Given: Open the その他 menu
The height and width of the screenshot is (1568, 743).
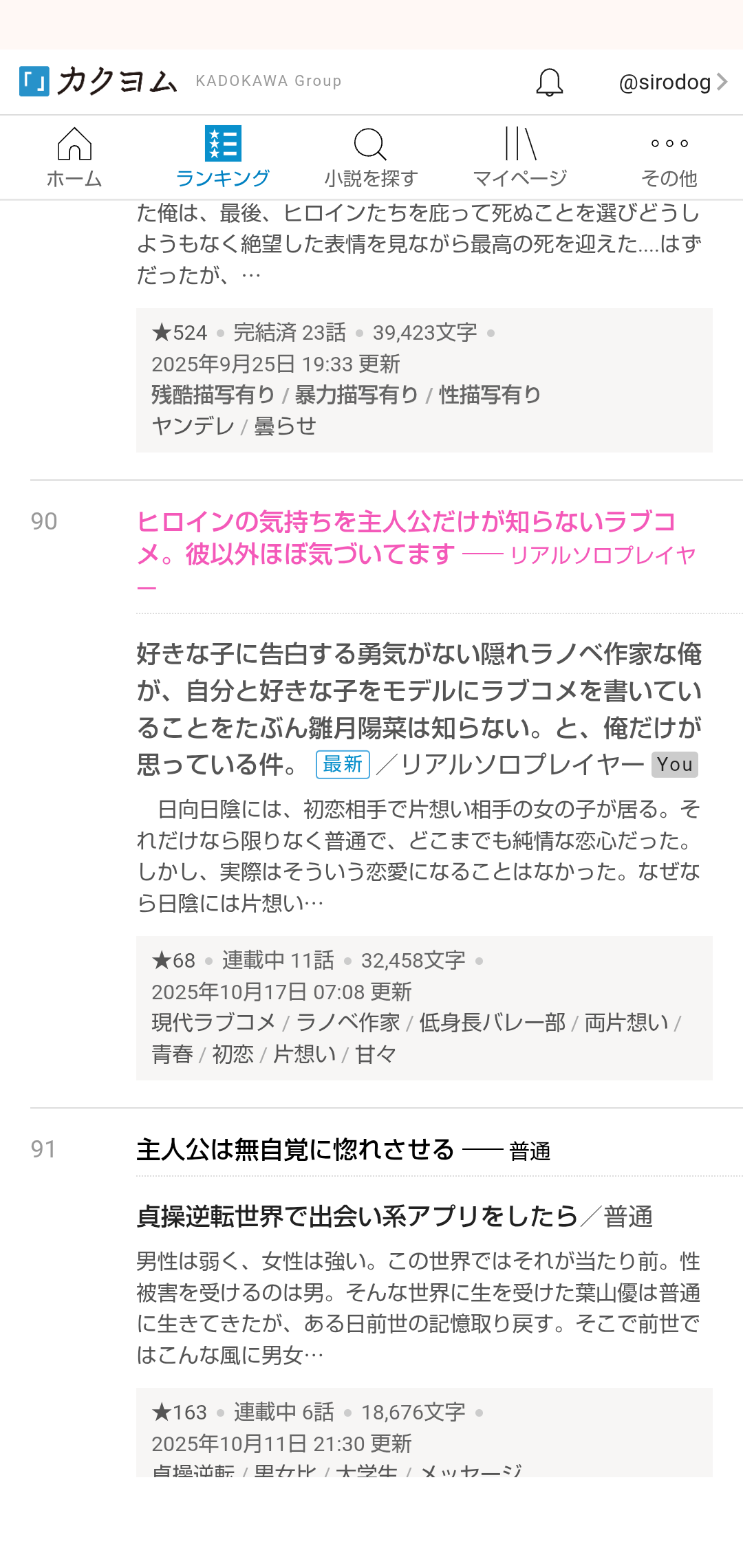Looking at the screenshot, I should [669, 158].
